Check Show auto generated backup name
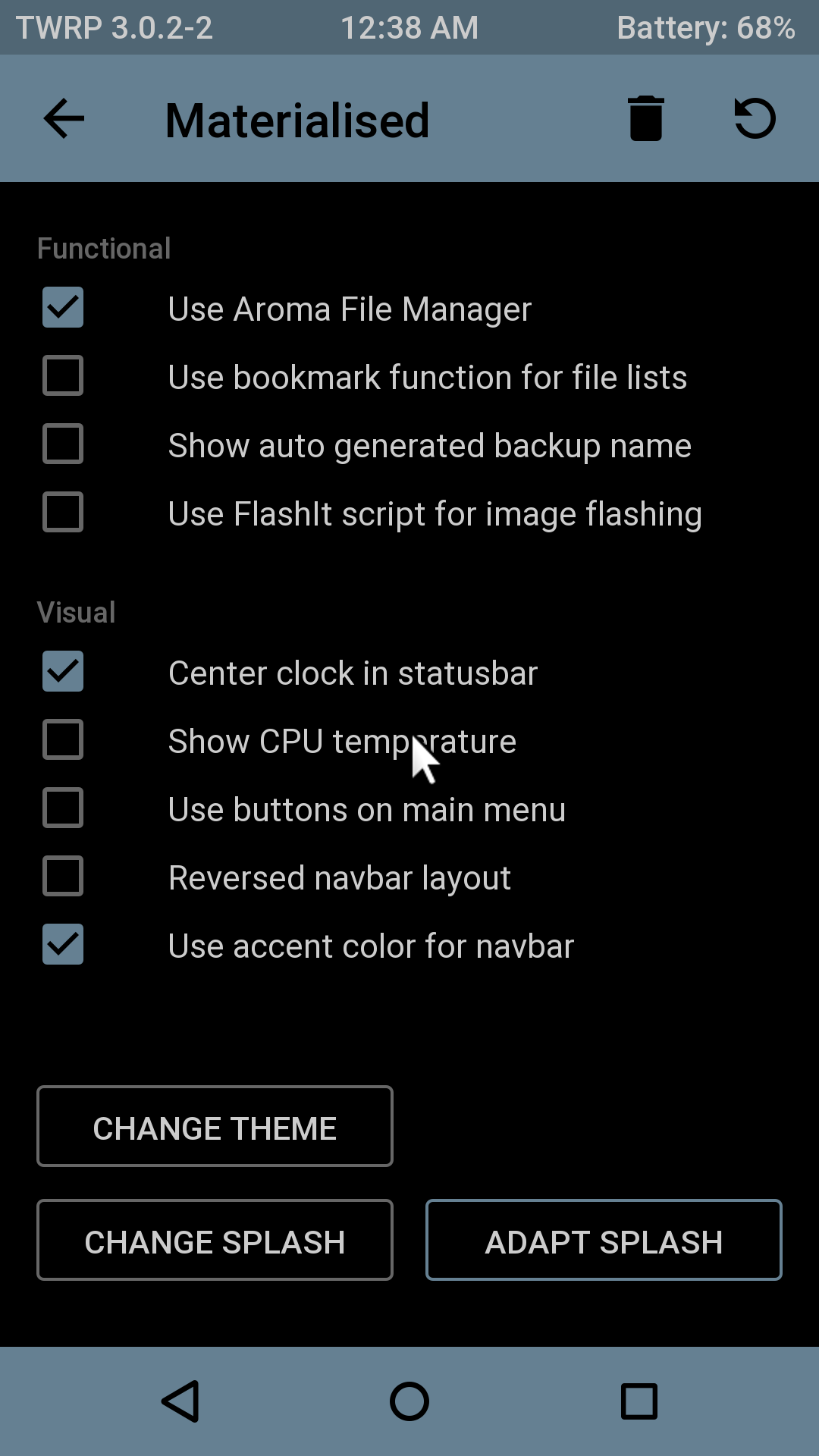 pos(63,444)
